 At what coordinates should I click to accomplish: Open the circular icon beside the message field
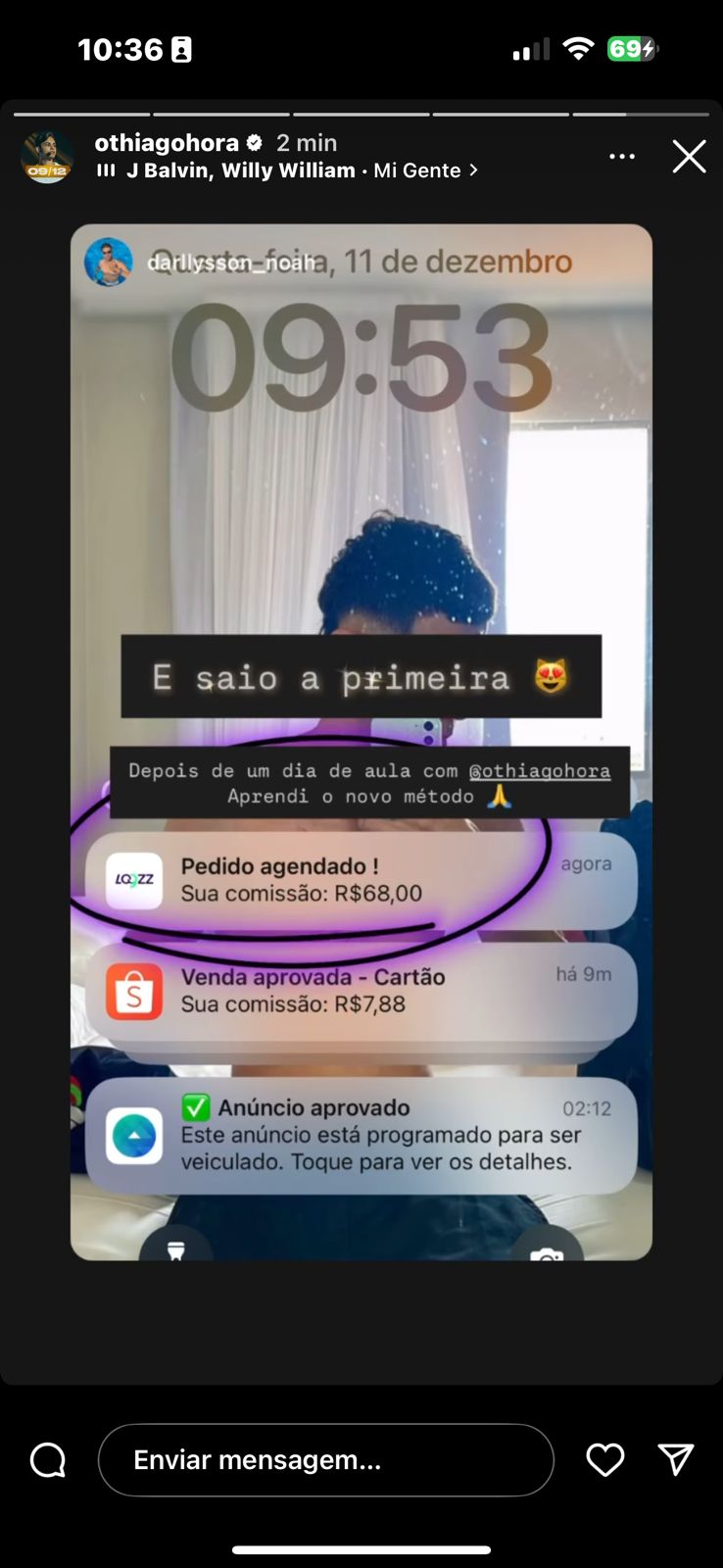[48, 1460]
